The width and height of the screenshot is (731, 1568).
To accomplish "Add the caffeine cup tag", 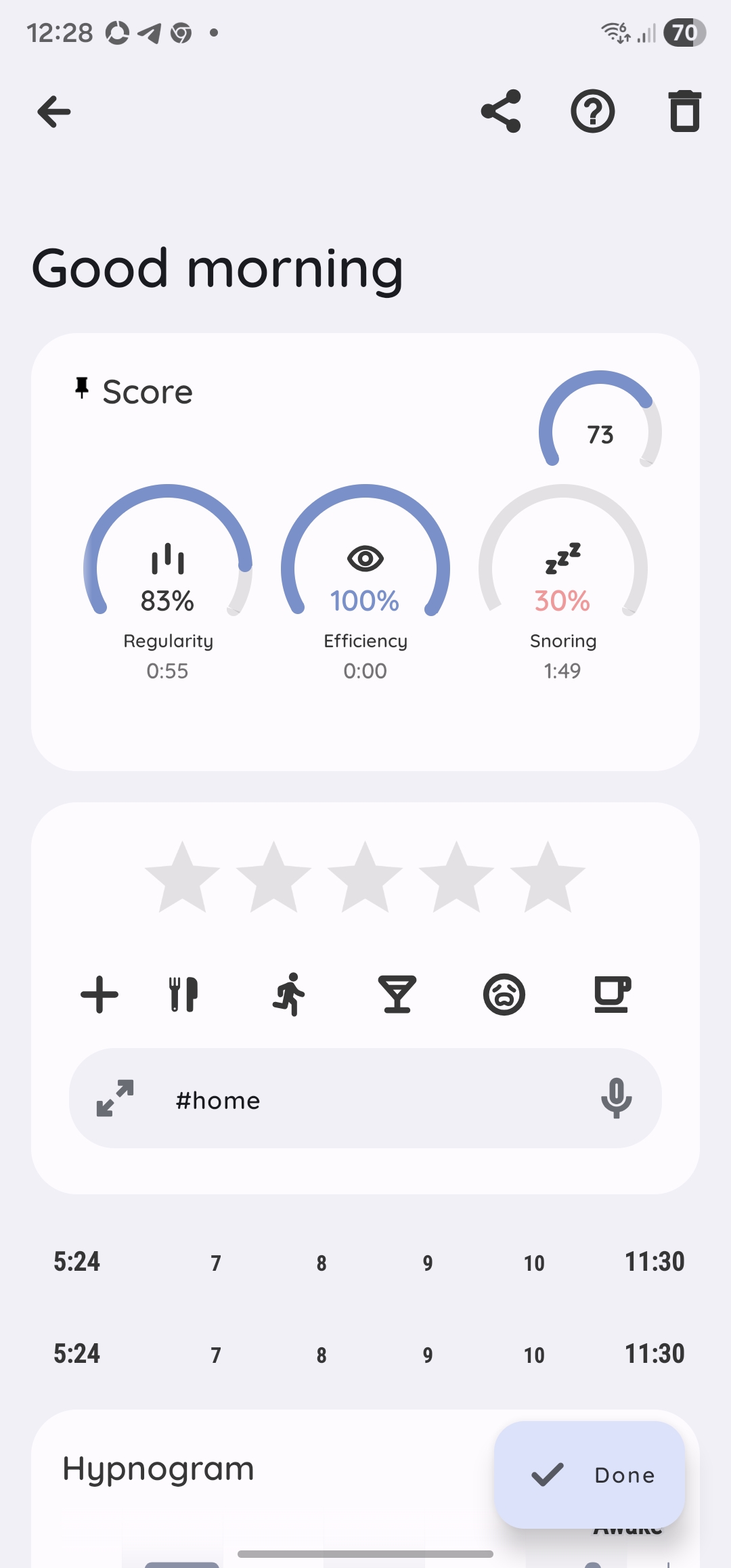I will (x=612, y=995).
